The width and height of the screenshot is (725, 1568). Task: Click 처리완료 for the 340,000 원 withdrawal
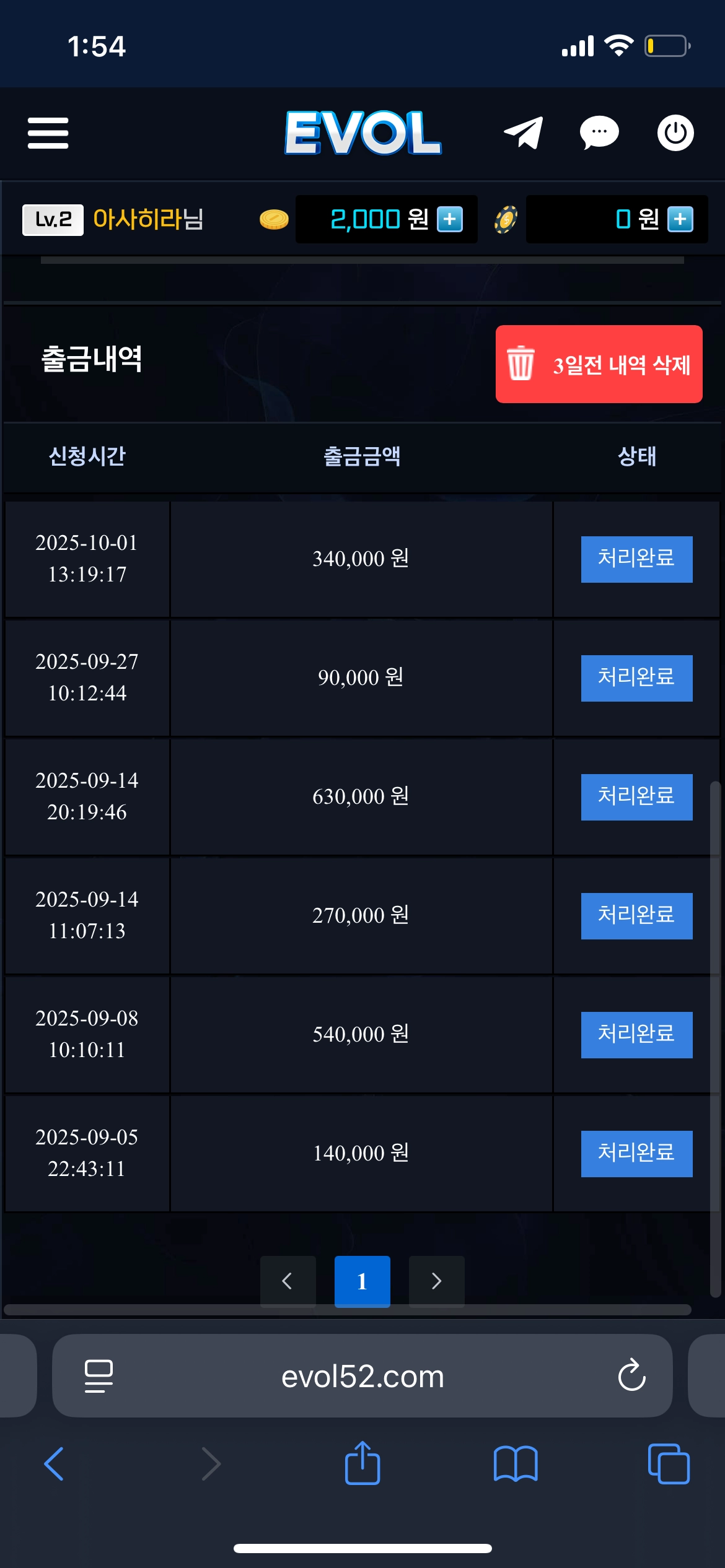pyautogui.click(x=637, y=559)
